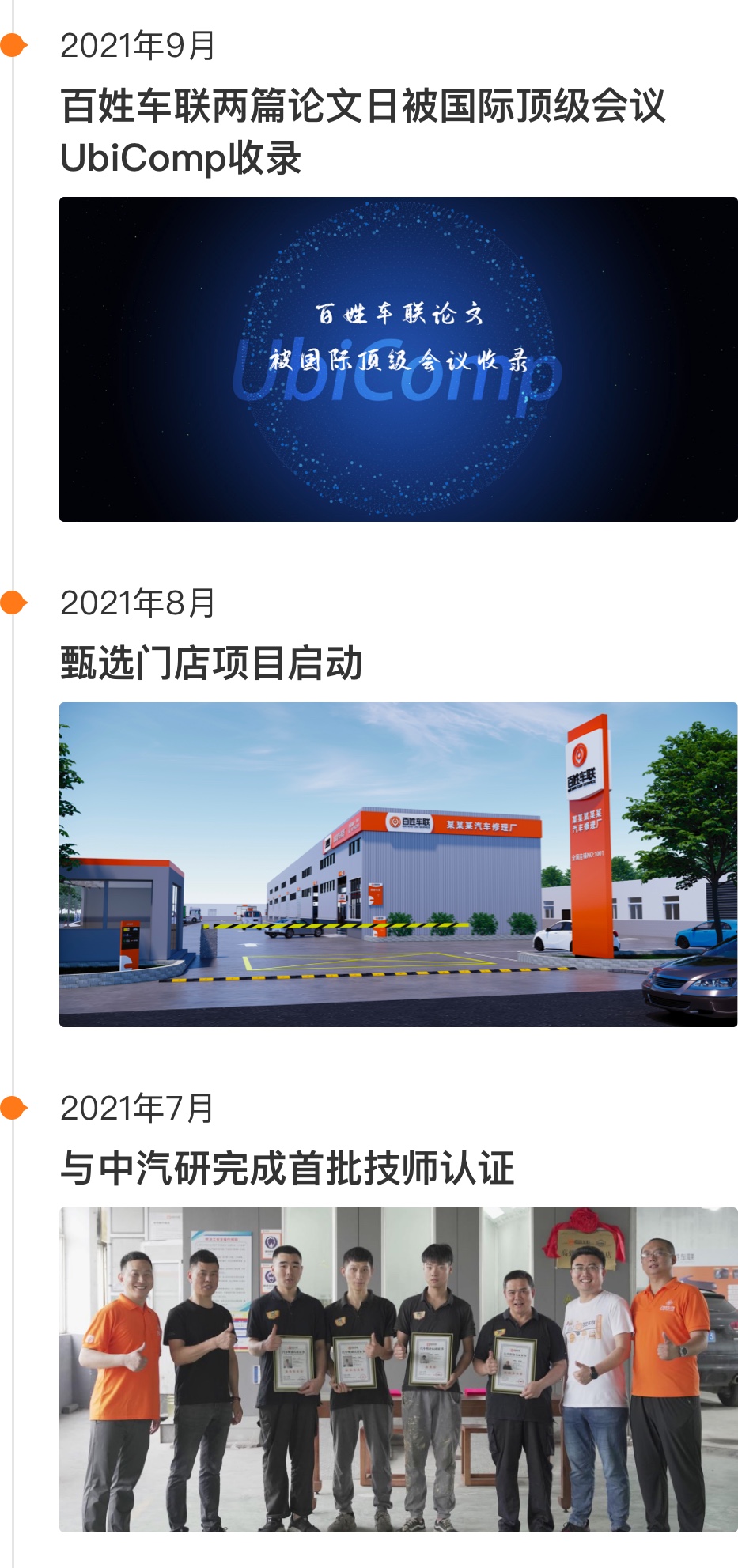Open the UbiComp paper announcement image
The width and height of the screenshot is (738, 1568).
pyautogui.click(x=398, y=359)
